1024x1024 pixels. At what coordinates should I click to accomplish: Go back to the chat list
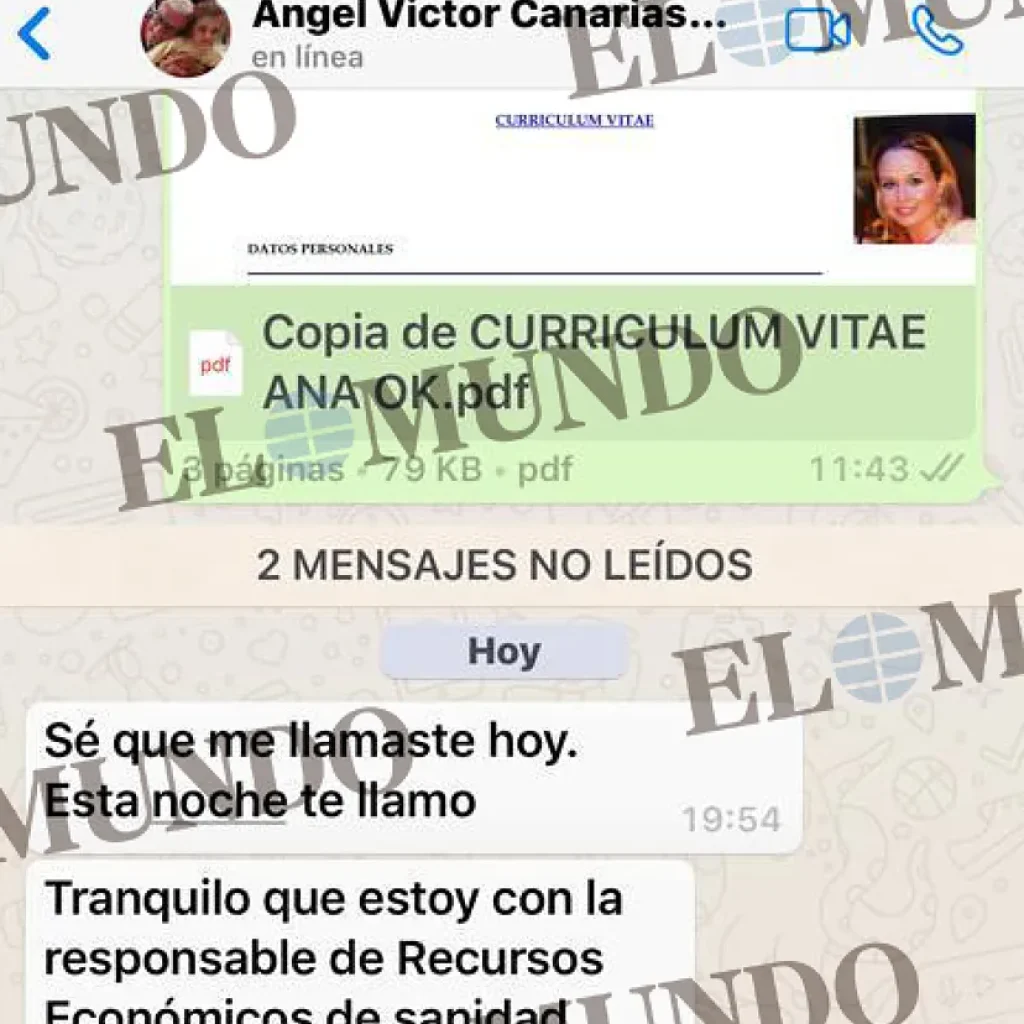[34, 33]
